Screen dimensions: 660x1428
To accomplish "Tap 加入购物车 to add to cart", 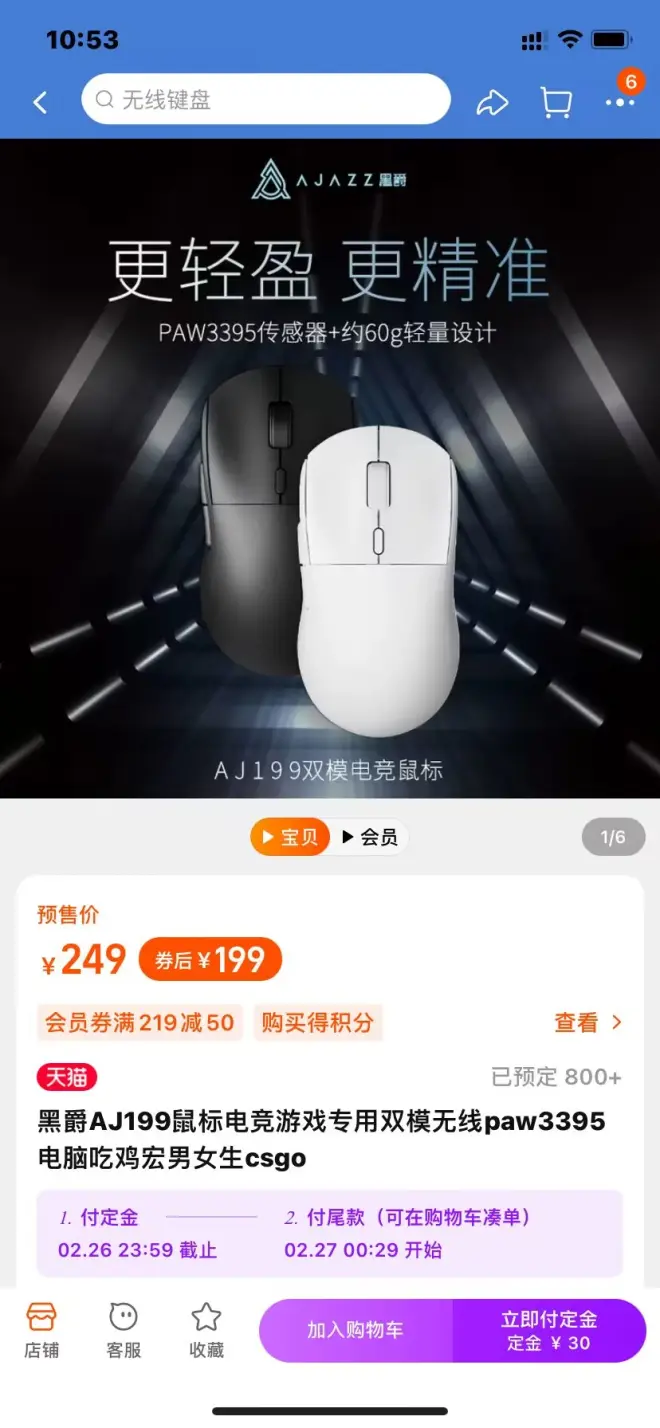I will 355,1330.
